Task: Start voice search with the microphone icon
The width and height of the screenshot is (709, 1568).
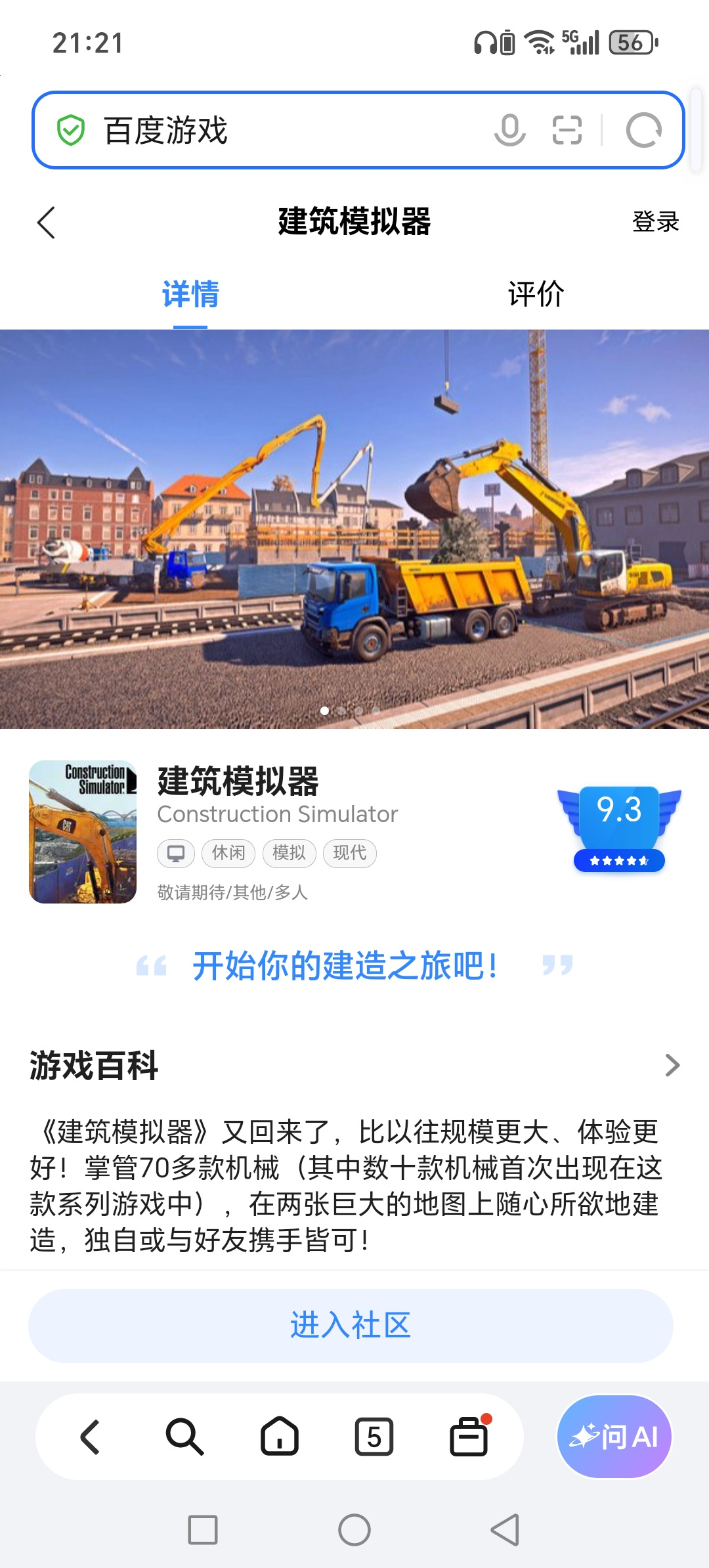Action: click(509, 130)
